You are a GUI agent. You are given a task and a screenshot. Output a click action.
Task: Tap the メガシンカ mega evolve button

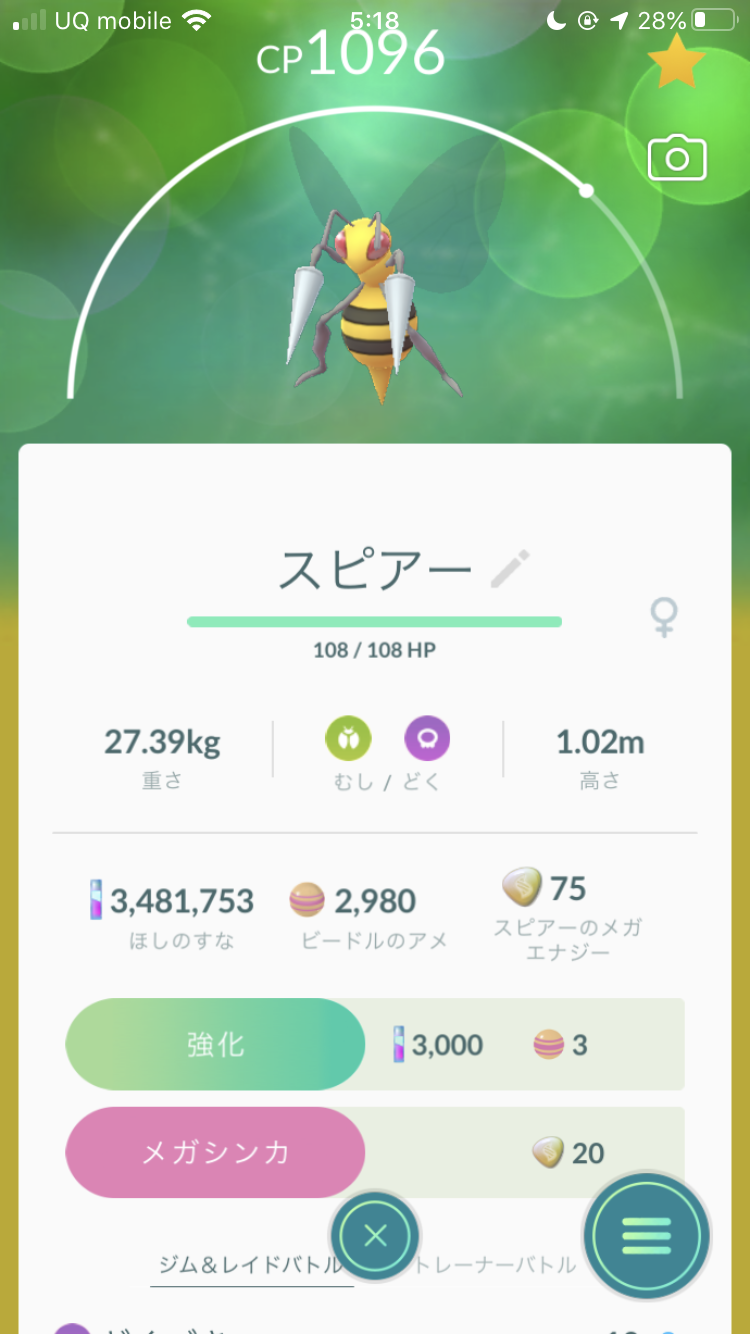coord(215,1152)
